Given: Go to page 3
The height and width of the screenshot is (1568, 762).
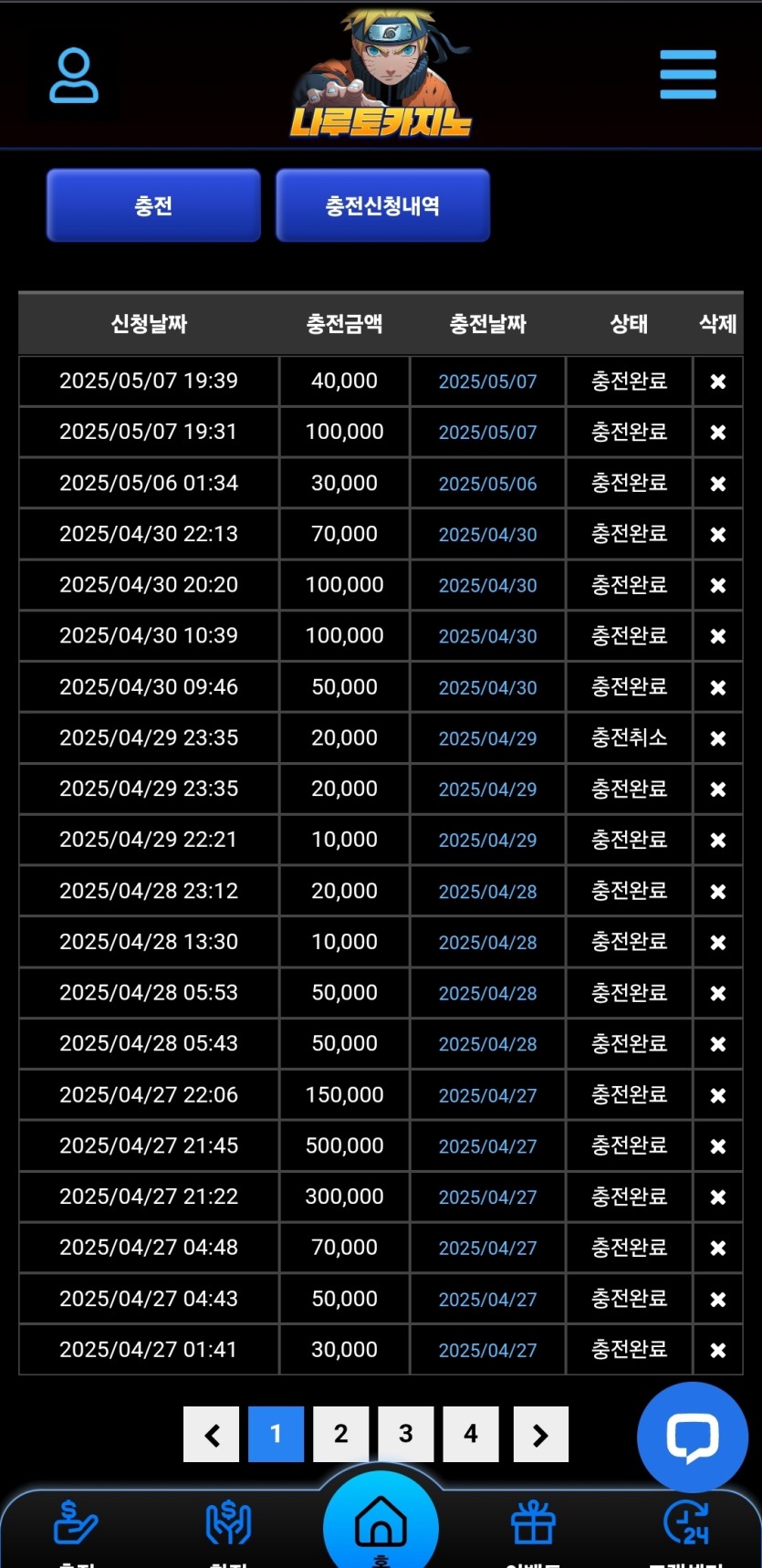Looking at the screenshot, I should (x=405, y=1434).
